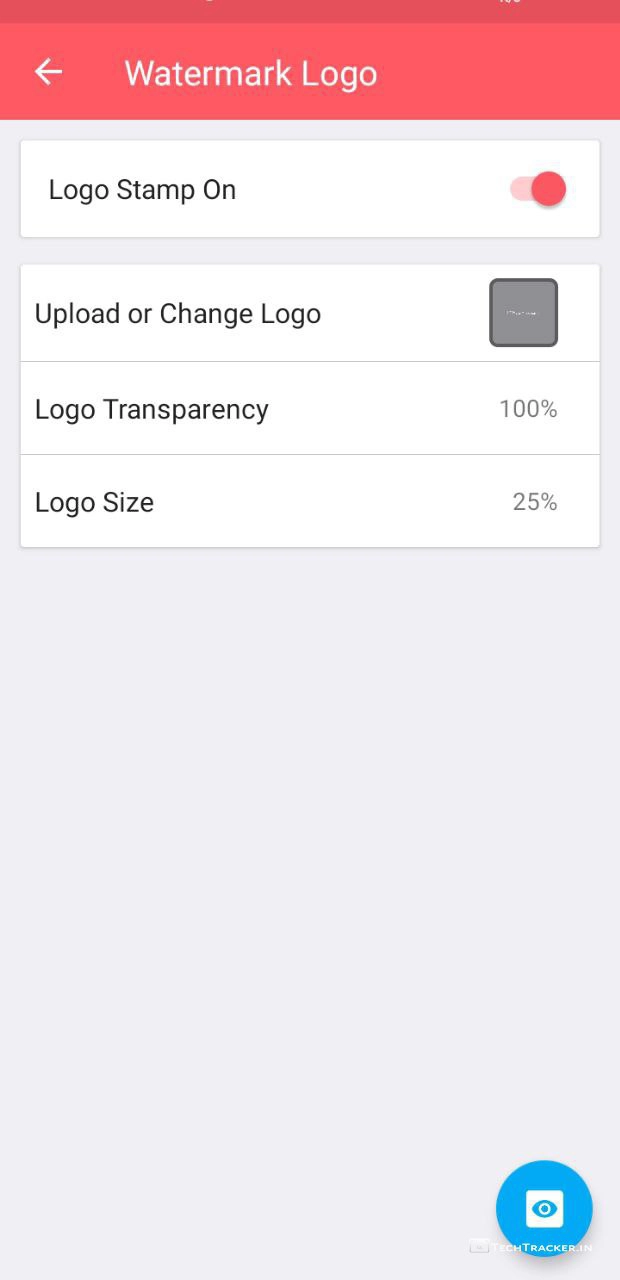Image resolution: width=620 pixels, height=1280 pixels.
Task: Adjust the Logo Transparency setting
Action: [310, 409]
